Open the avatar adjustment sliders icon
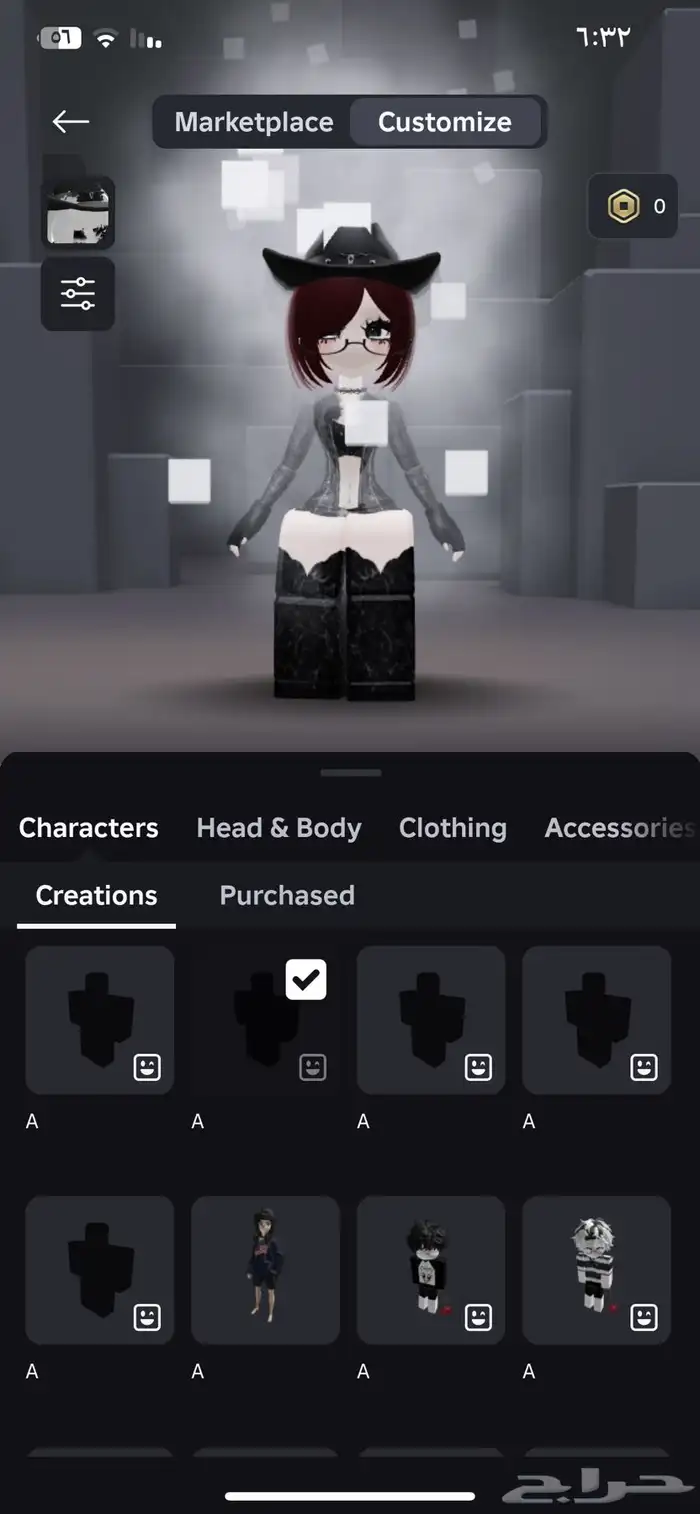 (78, 294)
